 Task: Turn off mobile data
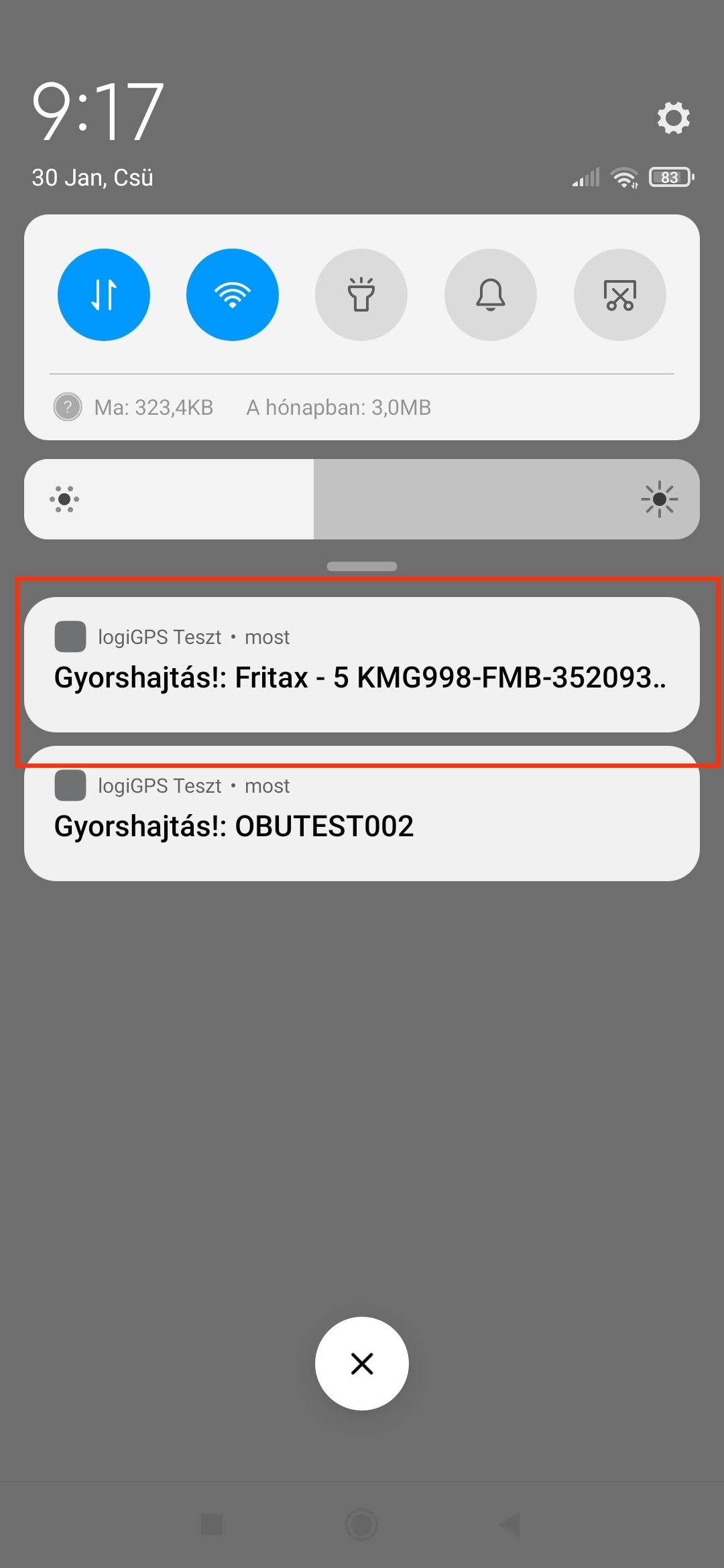coord(104,295)
